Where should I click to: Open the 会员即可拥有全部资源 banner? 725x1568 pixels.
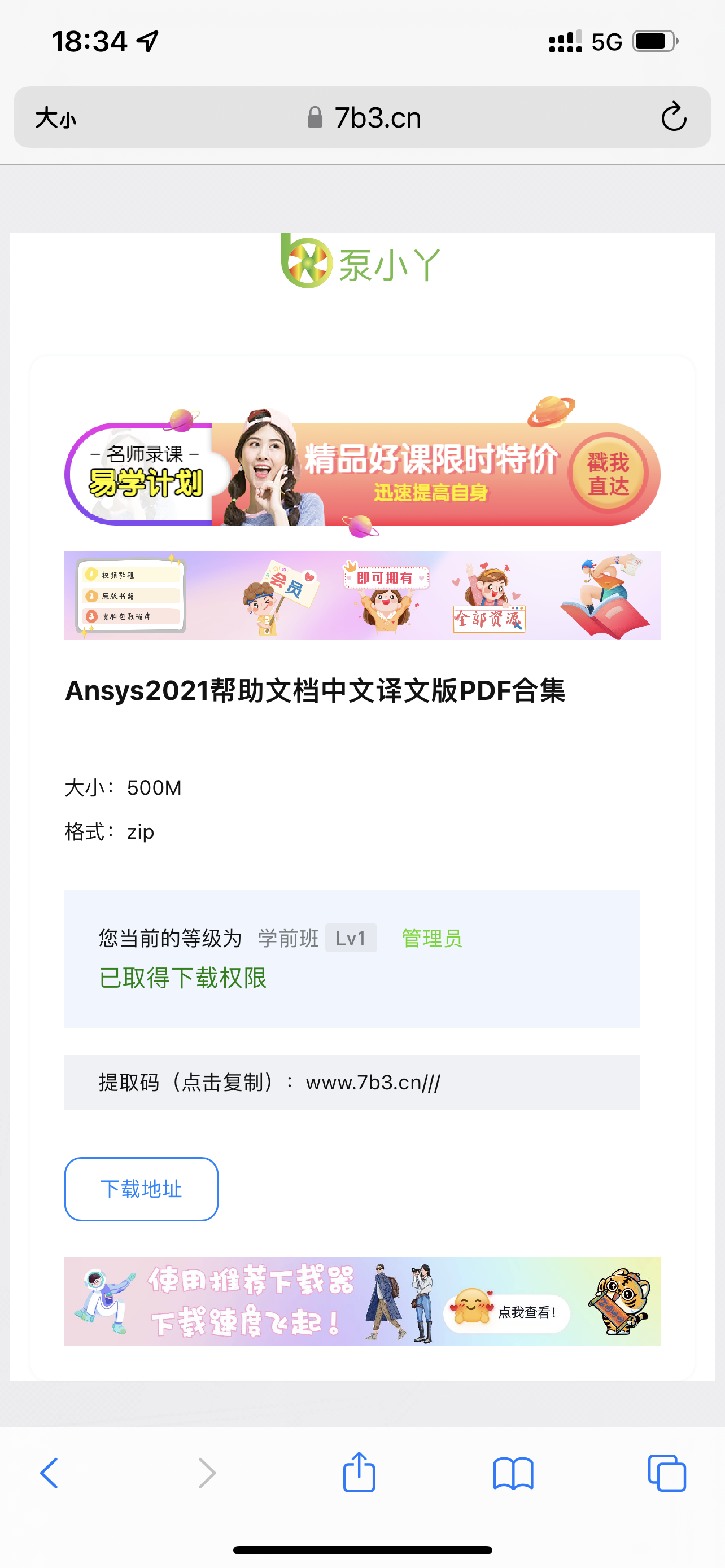point(363,595)
